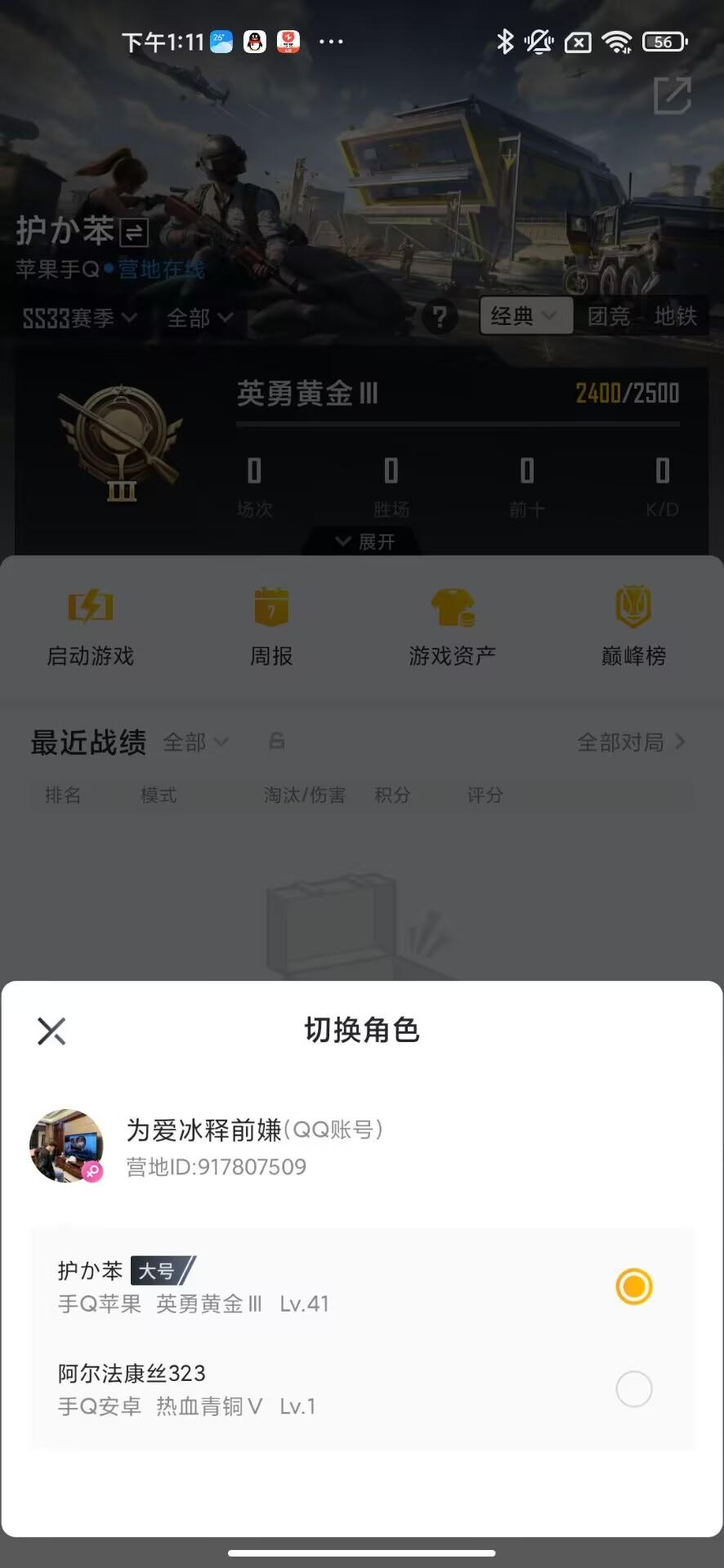Click the lock icon in 最近战绩 section
The height and width of the screenshot is (1568, 724).
[x=276, y=742]
